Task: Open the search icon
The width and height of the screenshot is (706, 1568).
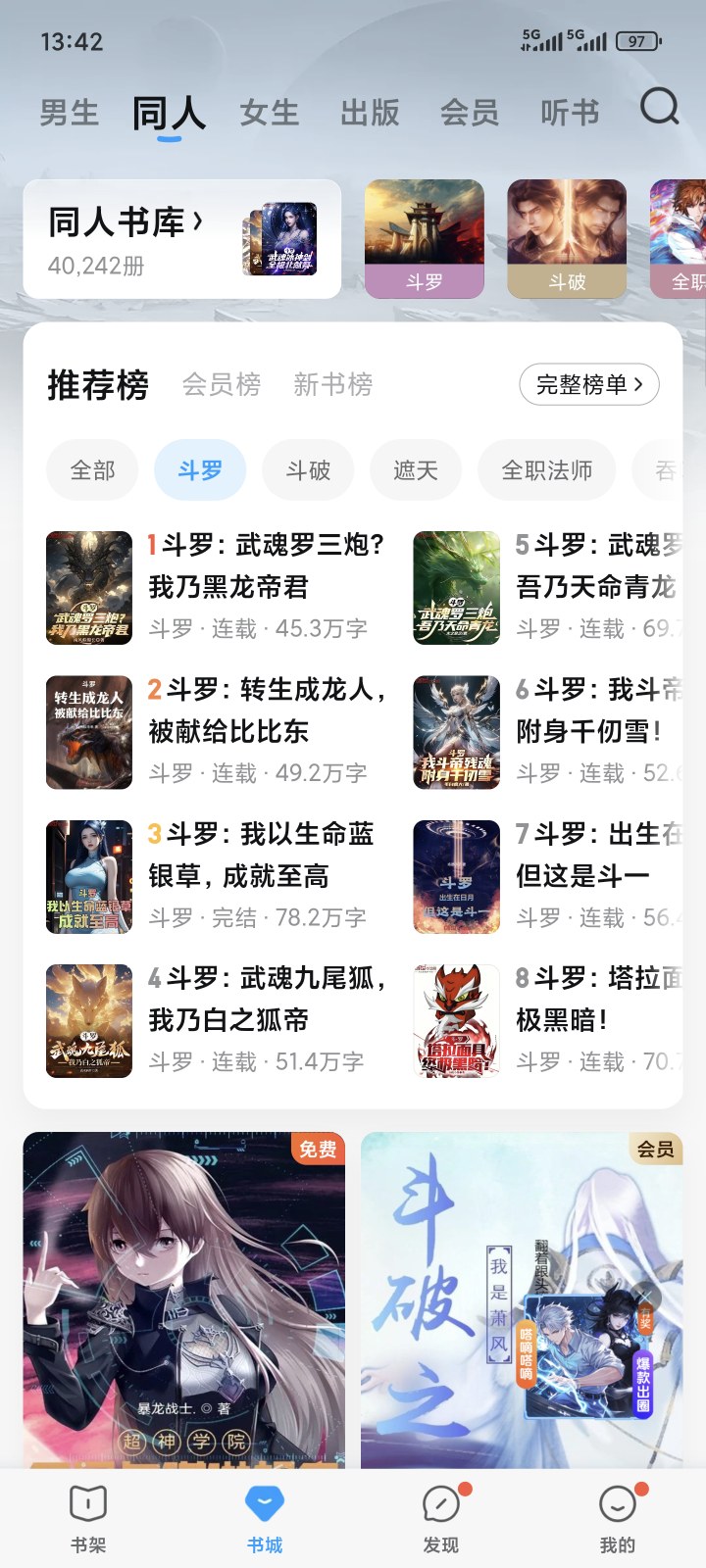Action: pos(659,107)
